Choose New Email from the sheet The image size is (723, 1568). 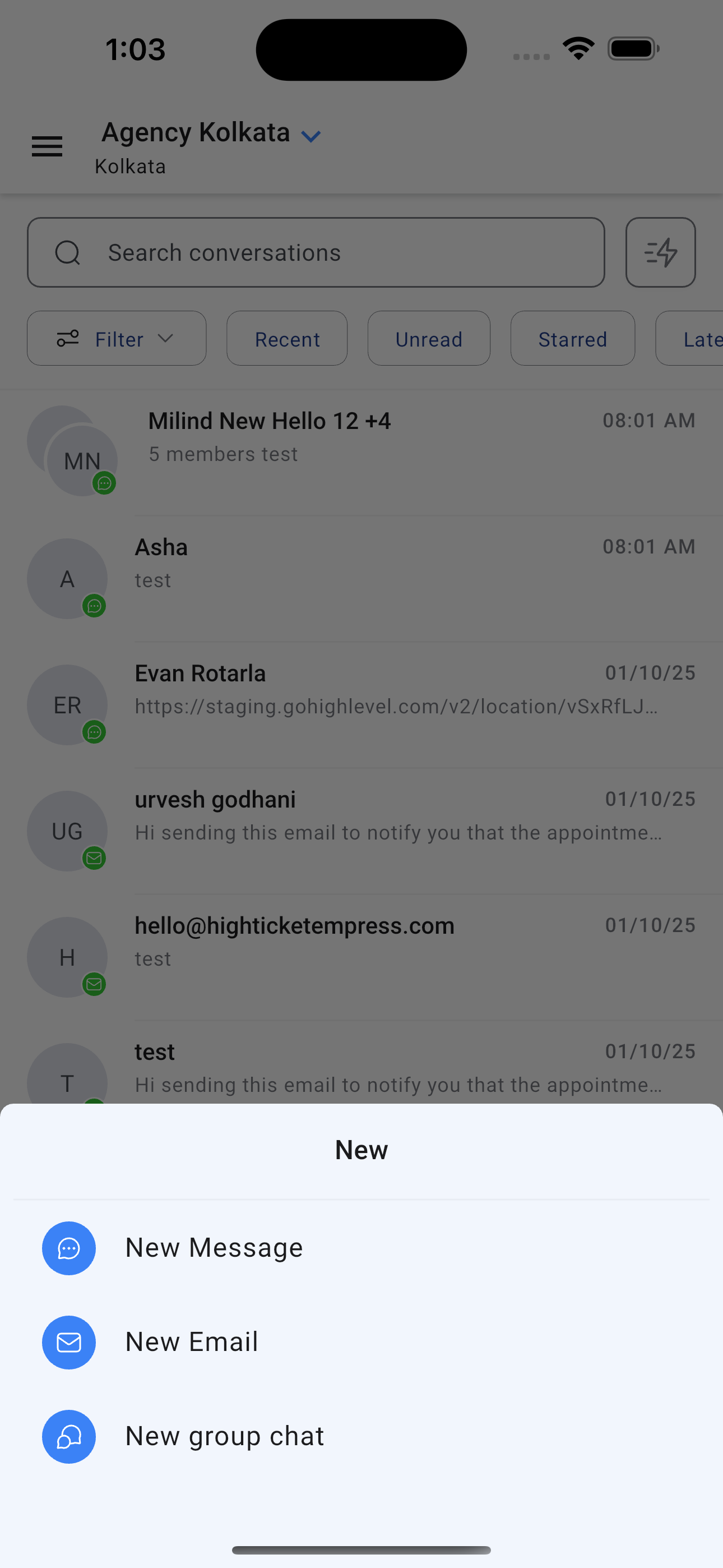click(x=192, y=1342)
